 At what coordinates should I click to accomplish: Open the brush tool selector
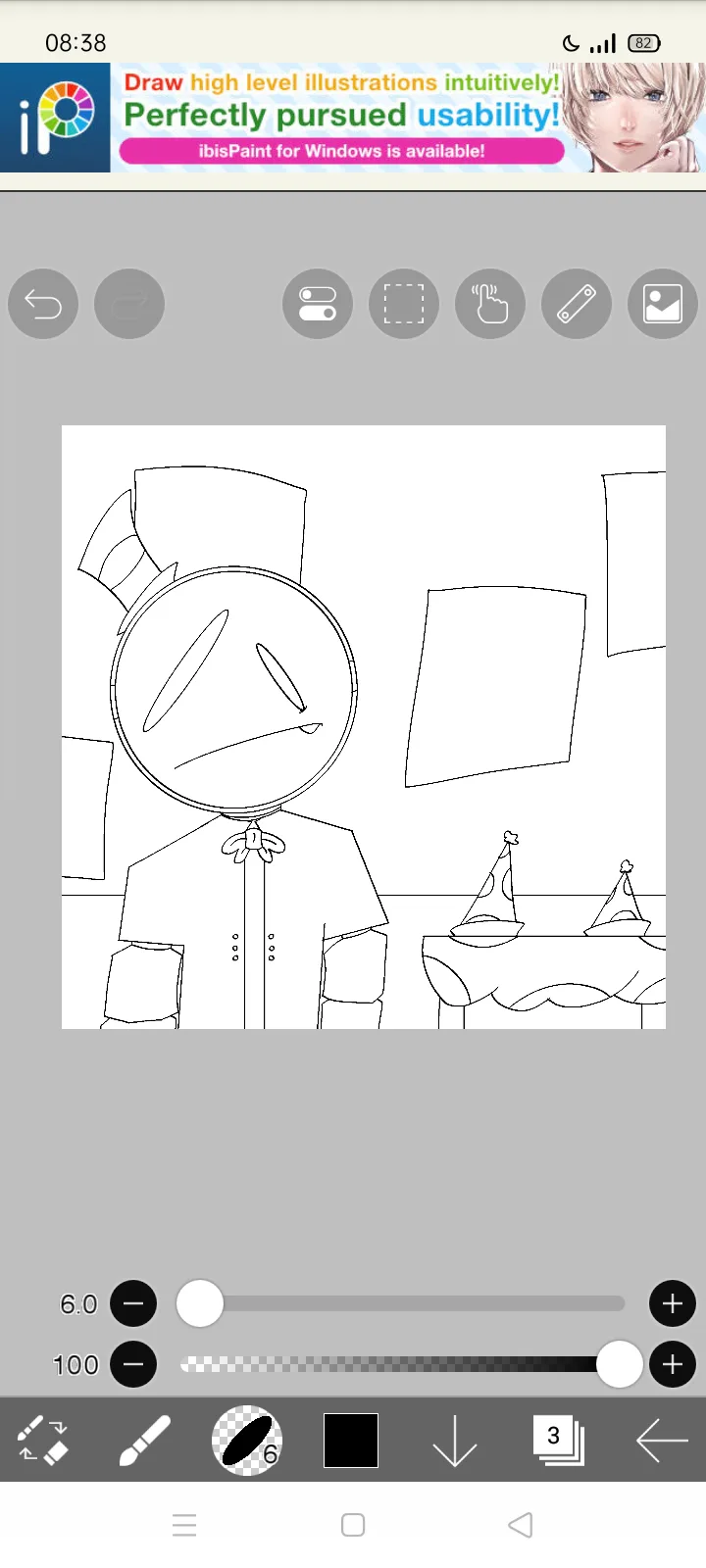pos(144,1440)
